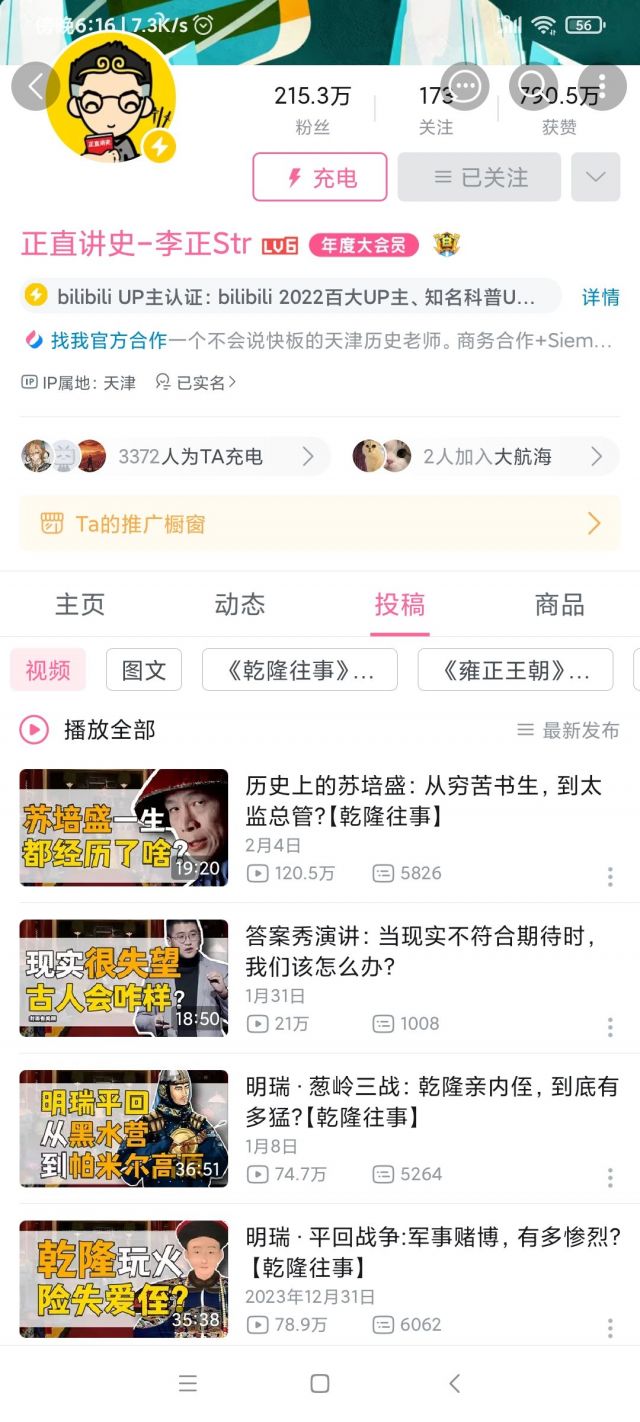The width and height of the screenshot is (640, 1422).
Task: Expand the dropdown arrow beside 已关注
Action: 595,178
